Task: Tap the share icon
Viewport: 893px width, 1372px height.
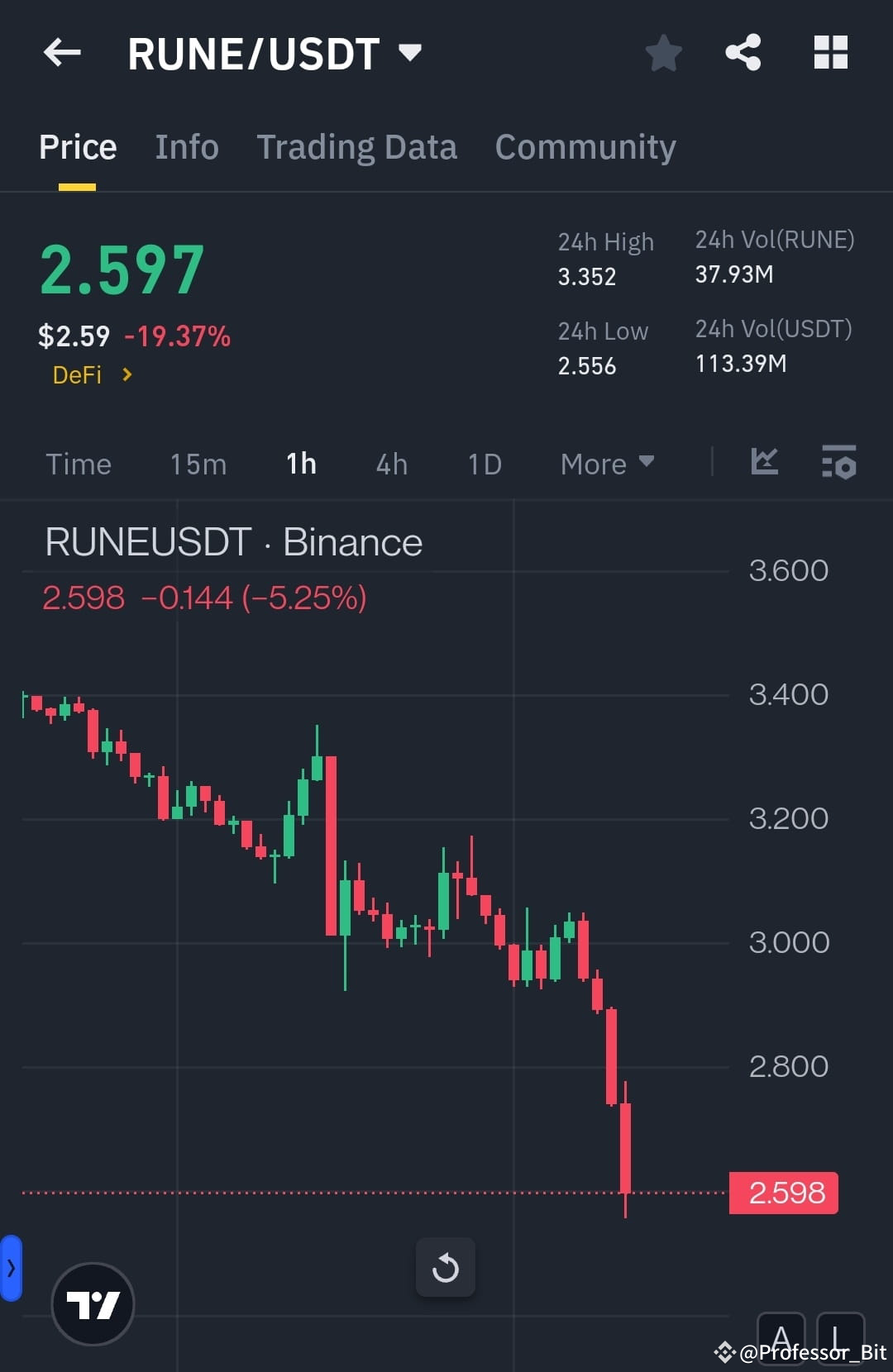Action: pyautogui.click(x=743, y=52)
